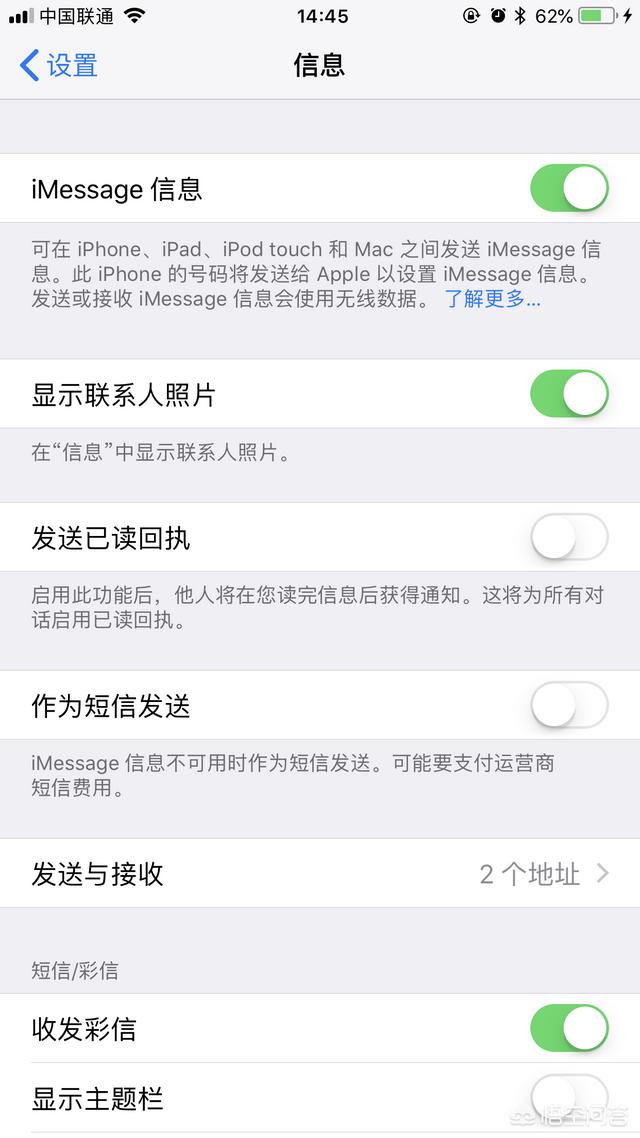Screen dimensions: 640x1138
Task: Open 发送与接收 addresses
Action: [320, 874]
